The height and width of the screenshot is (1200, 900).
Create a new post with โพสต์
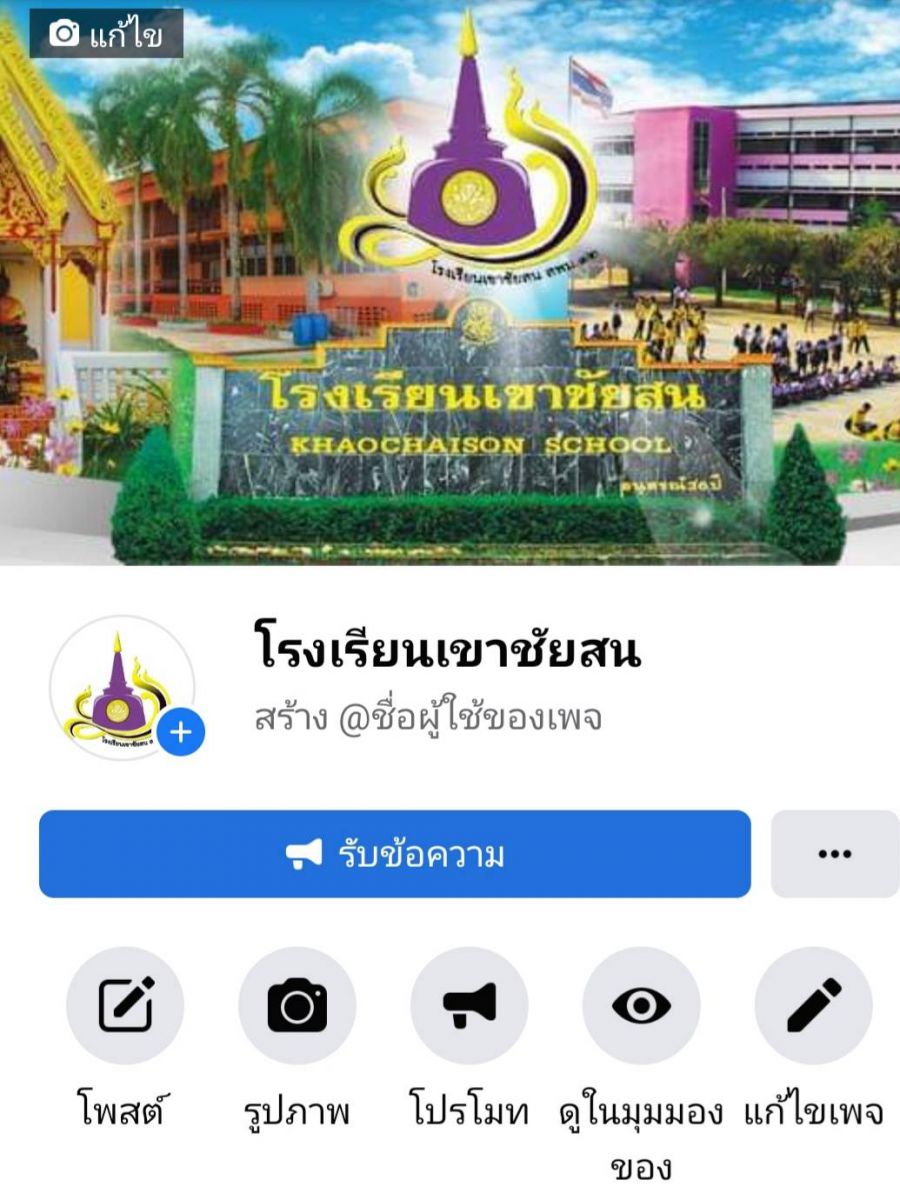coord(125,1006)
